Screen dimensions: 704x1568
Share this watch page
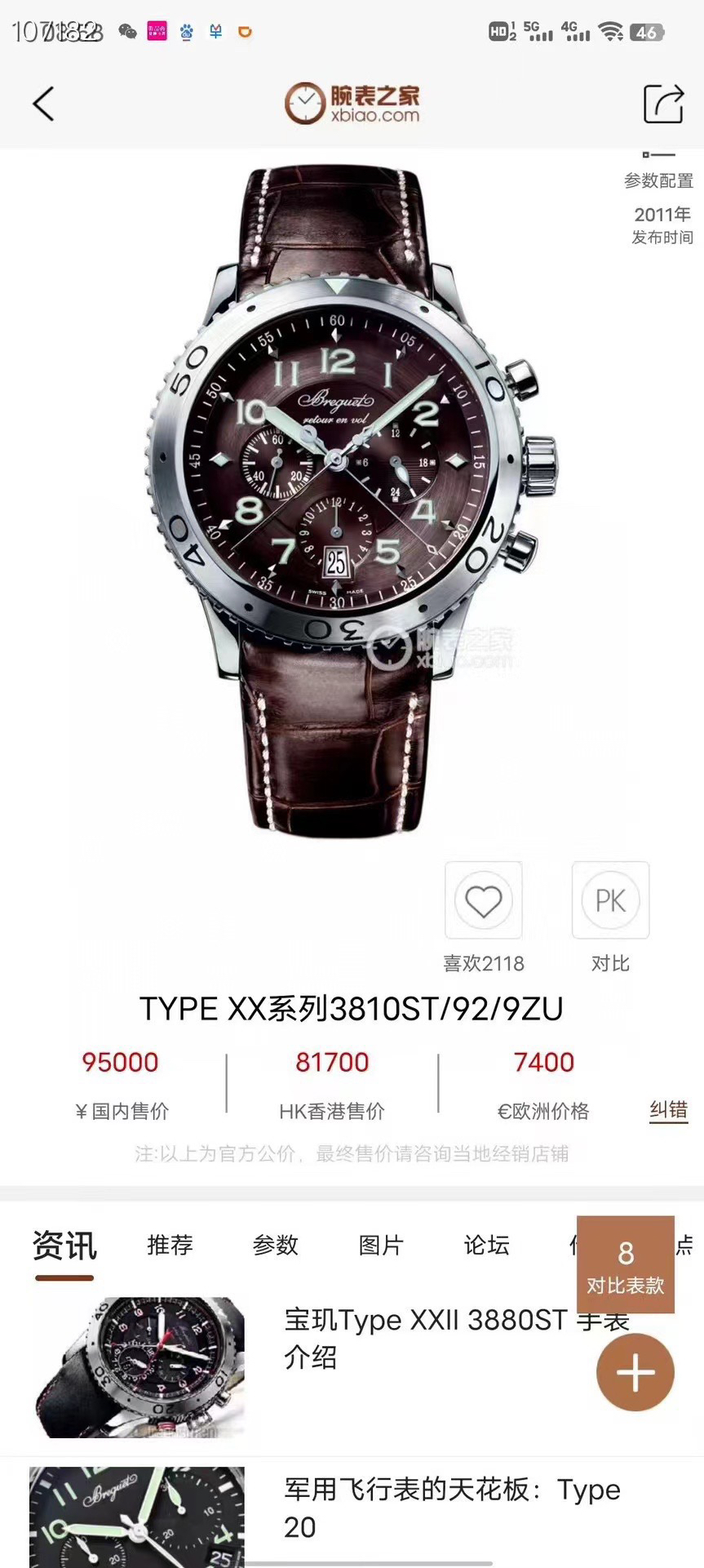tap(662, 104)
